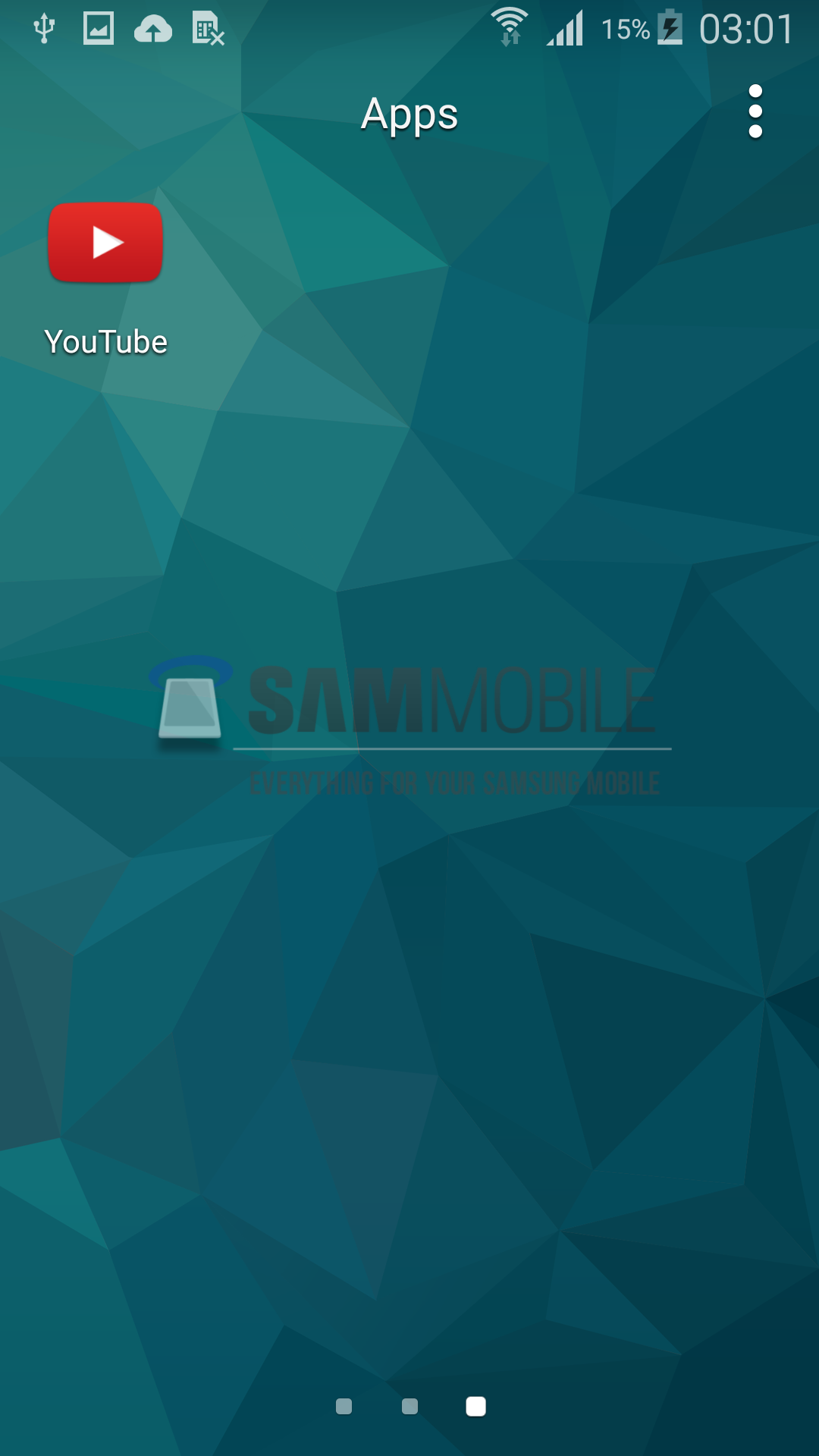Open the three-dot overflow menu
Image resolution: width=819 pixels, height=1456 pixels.
pos(755,111)
